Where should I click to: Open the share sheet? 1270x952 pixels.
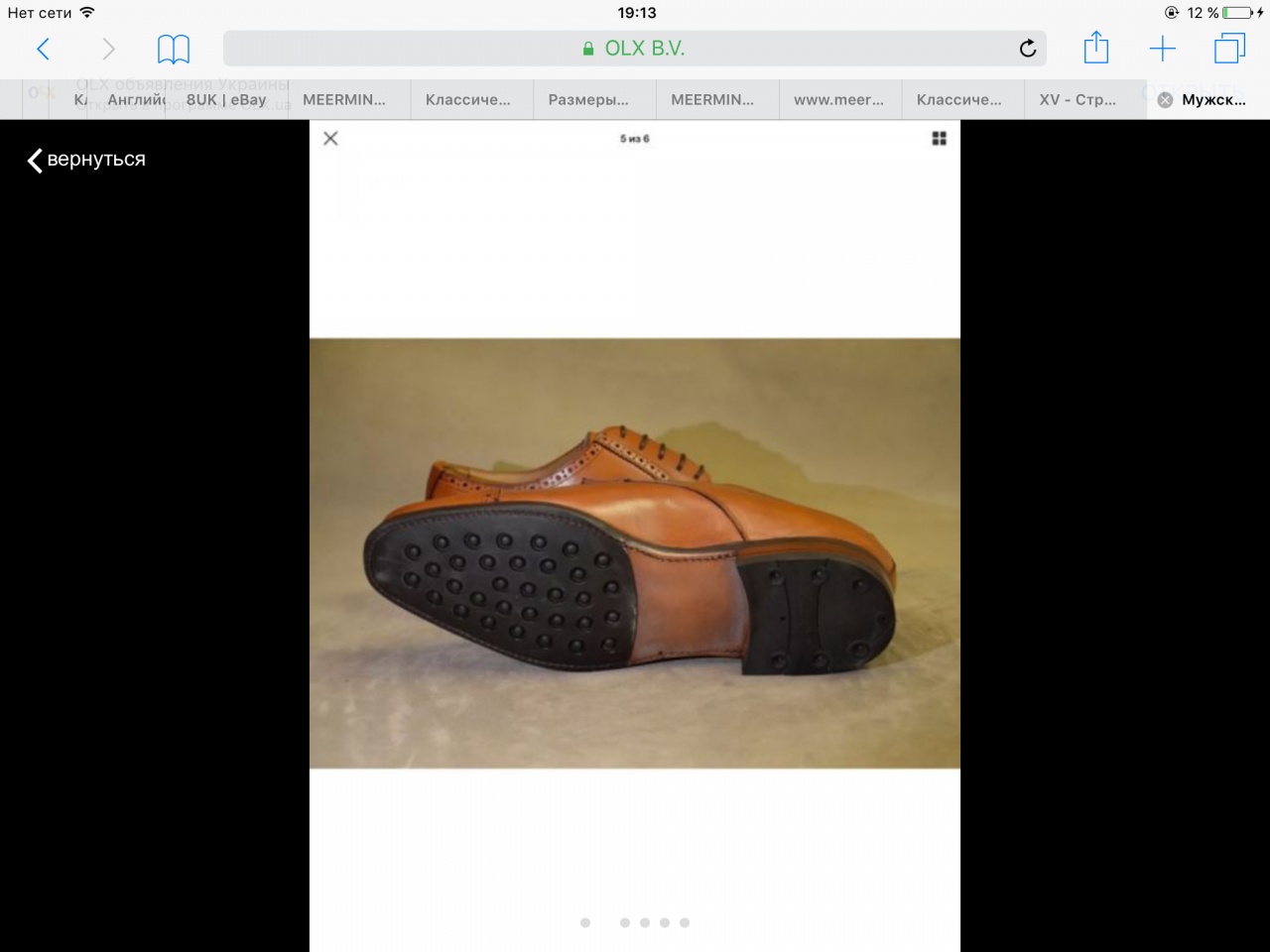1095,49
